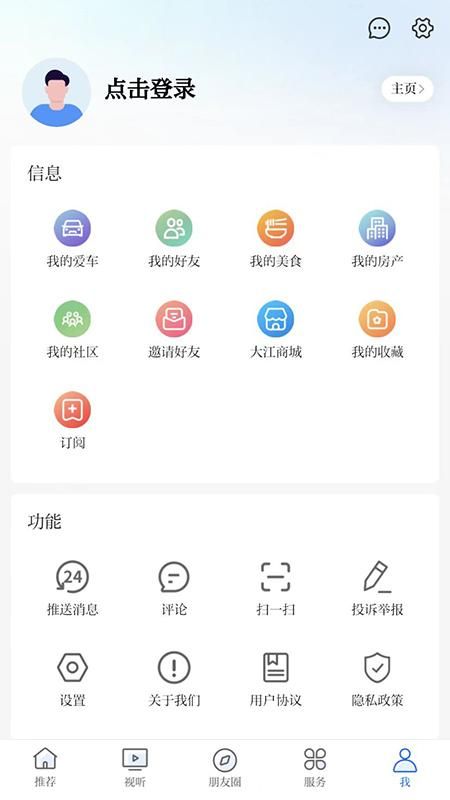The image size is (450, 800).
Task: Open the settings gear icon at top
Action: click(422, 28)
